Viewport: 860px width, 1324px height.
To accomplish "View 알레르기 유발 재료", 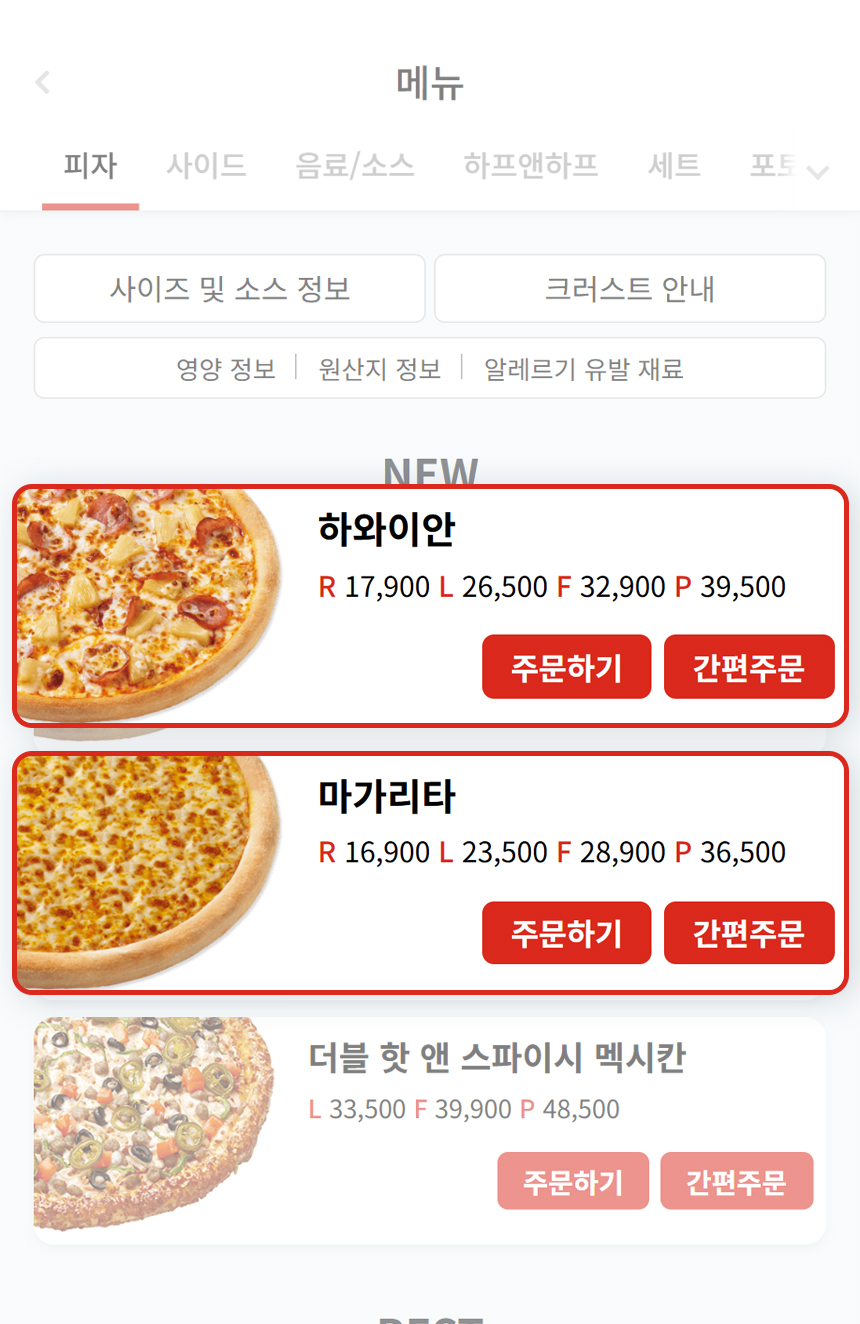I will click(584, 369).
